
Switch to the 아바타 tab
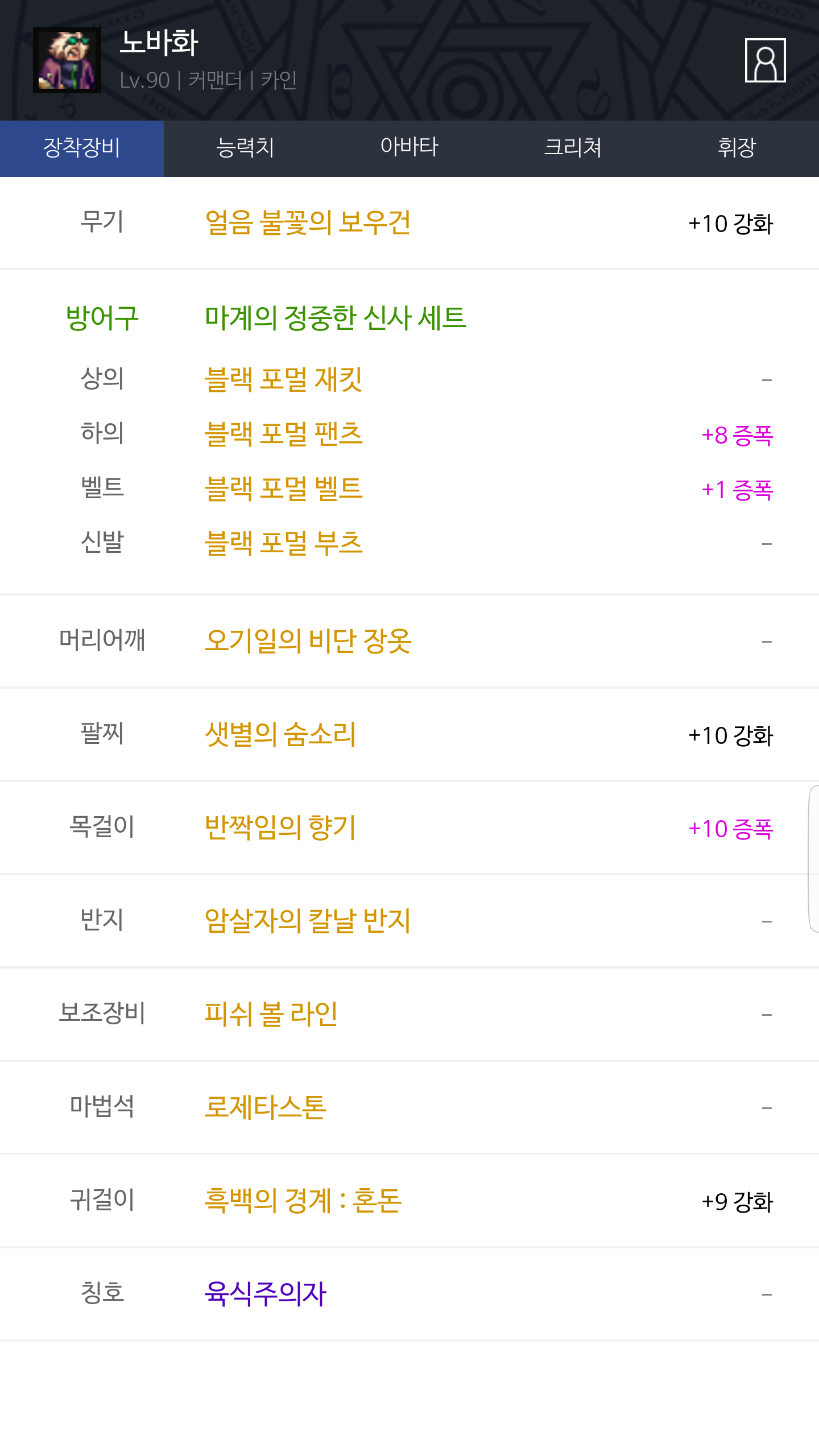409,148
